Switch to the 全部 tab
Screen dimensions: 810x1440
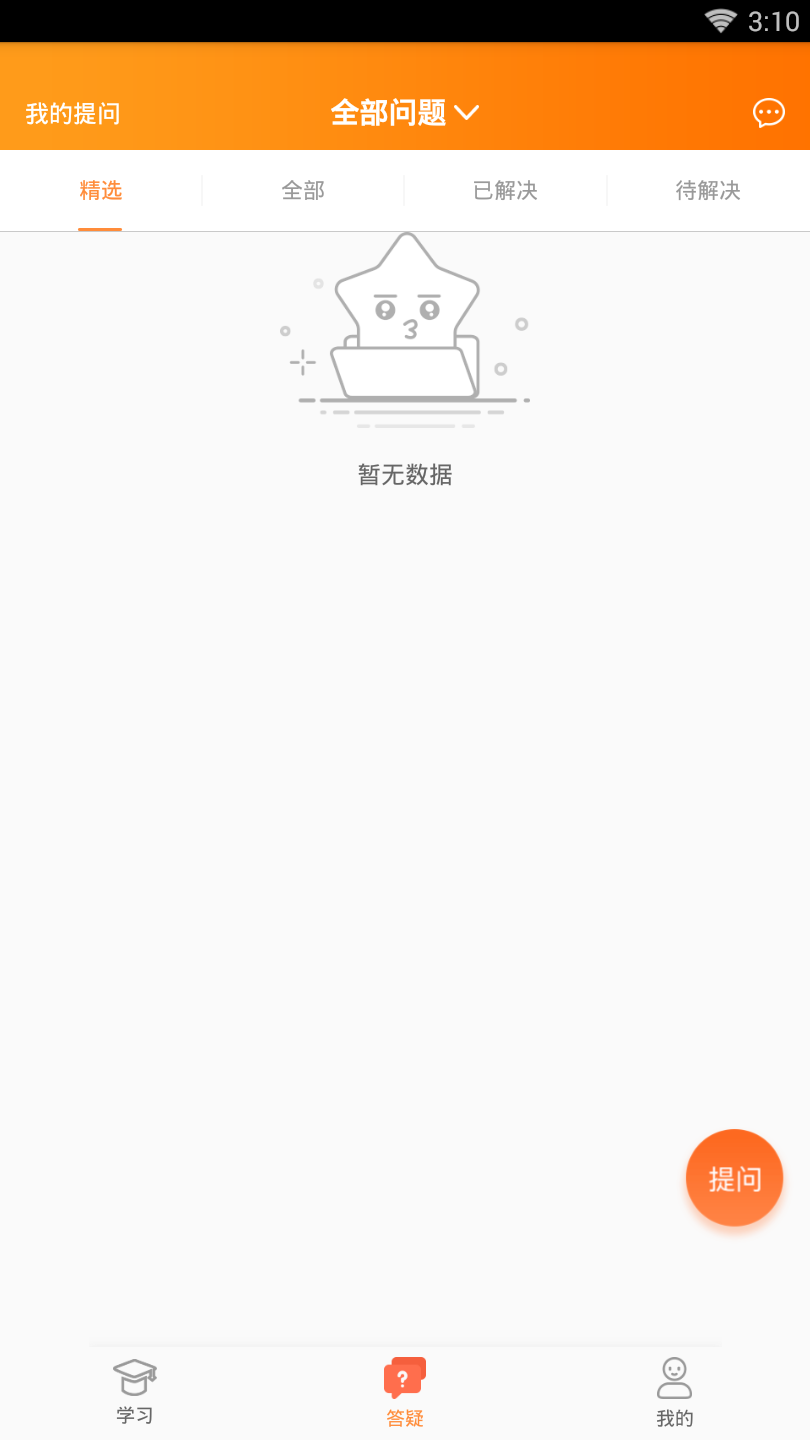click(303, 190)
